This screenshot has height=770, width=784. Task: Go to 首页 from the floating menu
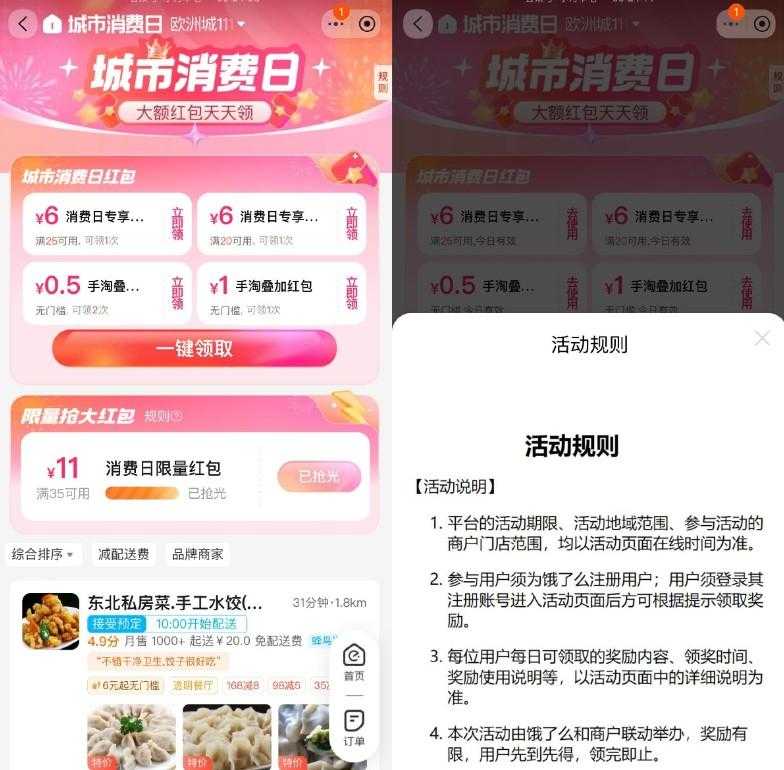(x=354, y=662)
